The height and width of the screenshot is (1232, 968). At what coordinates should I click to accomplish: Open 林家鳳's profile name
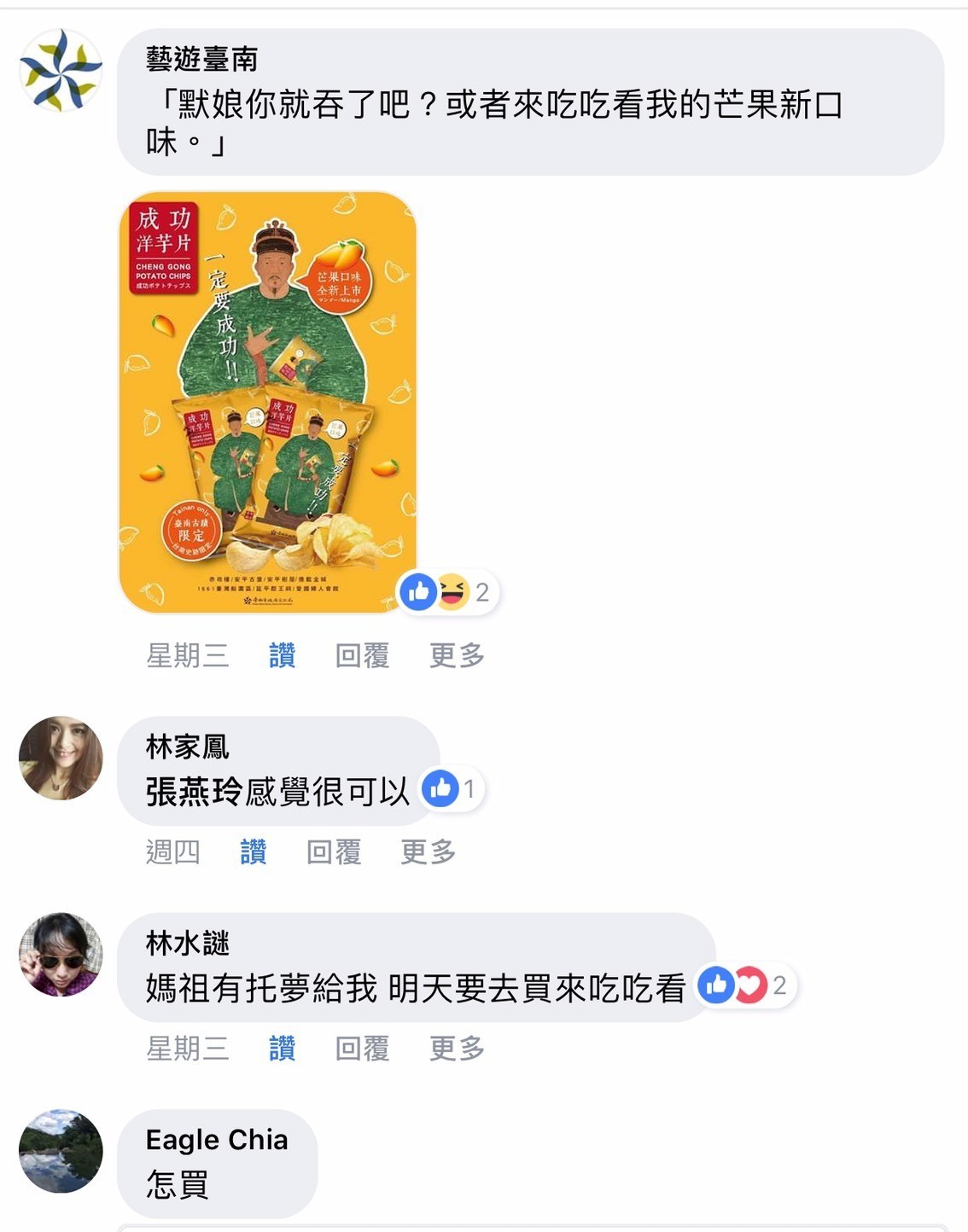point(187,747)
